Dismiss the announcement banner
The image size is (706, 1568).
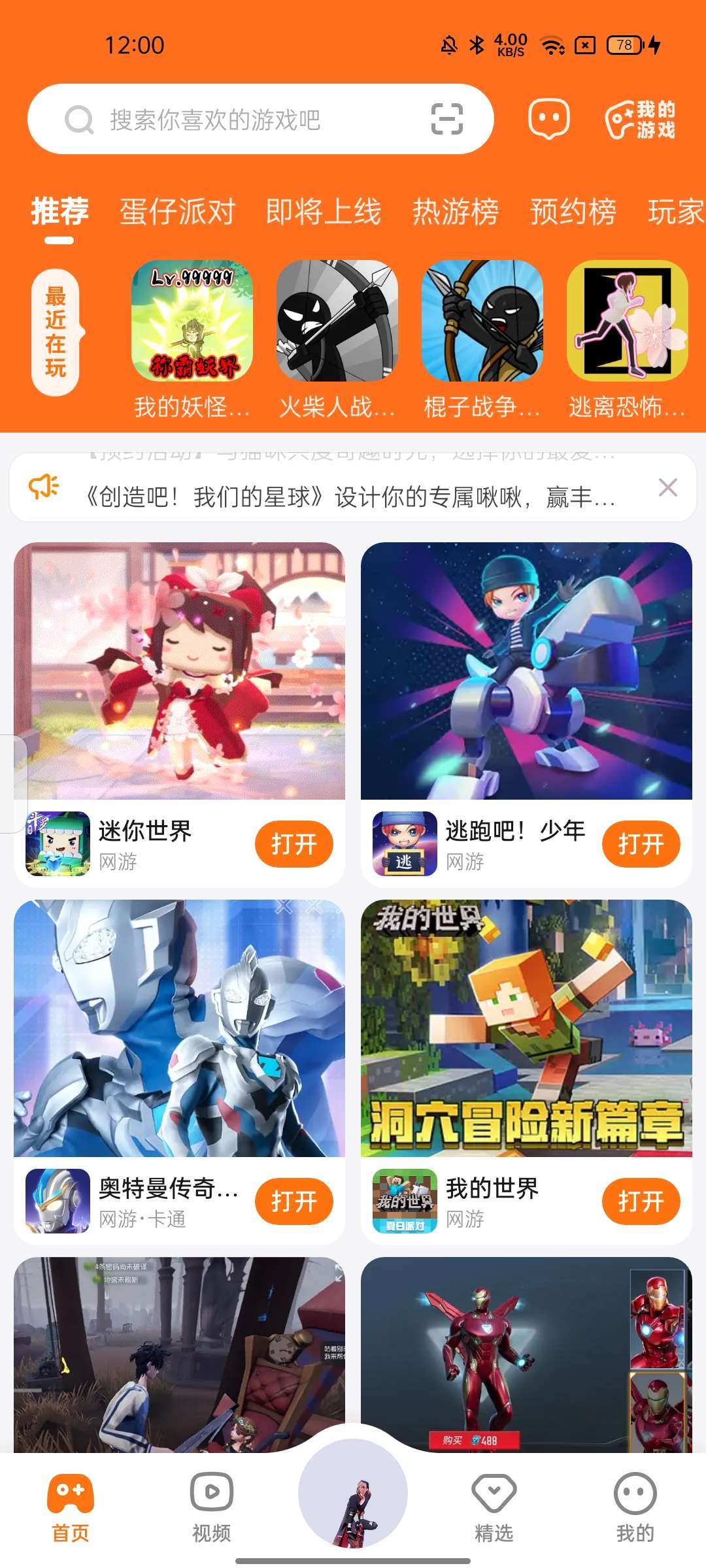(x=667, y=487)
